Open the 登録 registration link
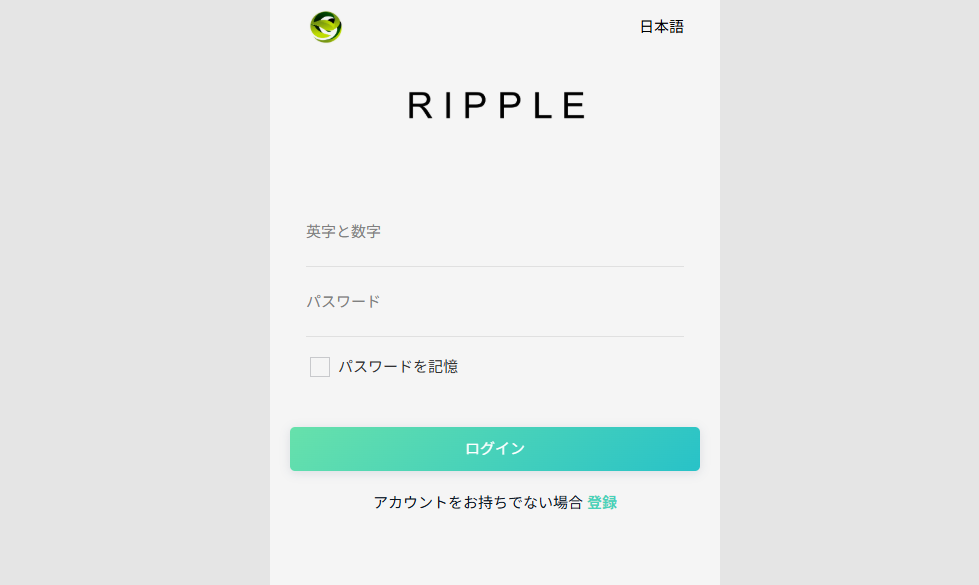This screenshot has width=979, height=585. (x=602, y=503)
